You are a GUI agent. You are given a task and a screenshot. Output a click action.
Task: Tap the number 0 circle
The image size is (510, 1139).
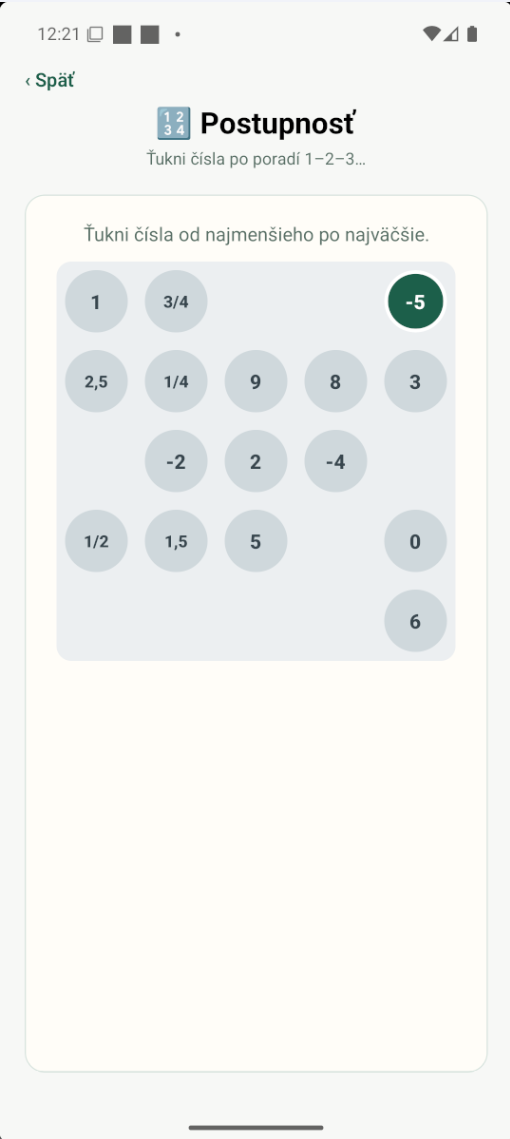pyautogui.click(x=416, y=541)
